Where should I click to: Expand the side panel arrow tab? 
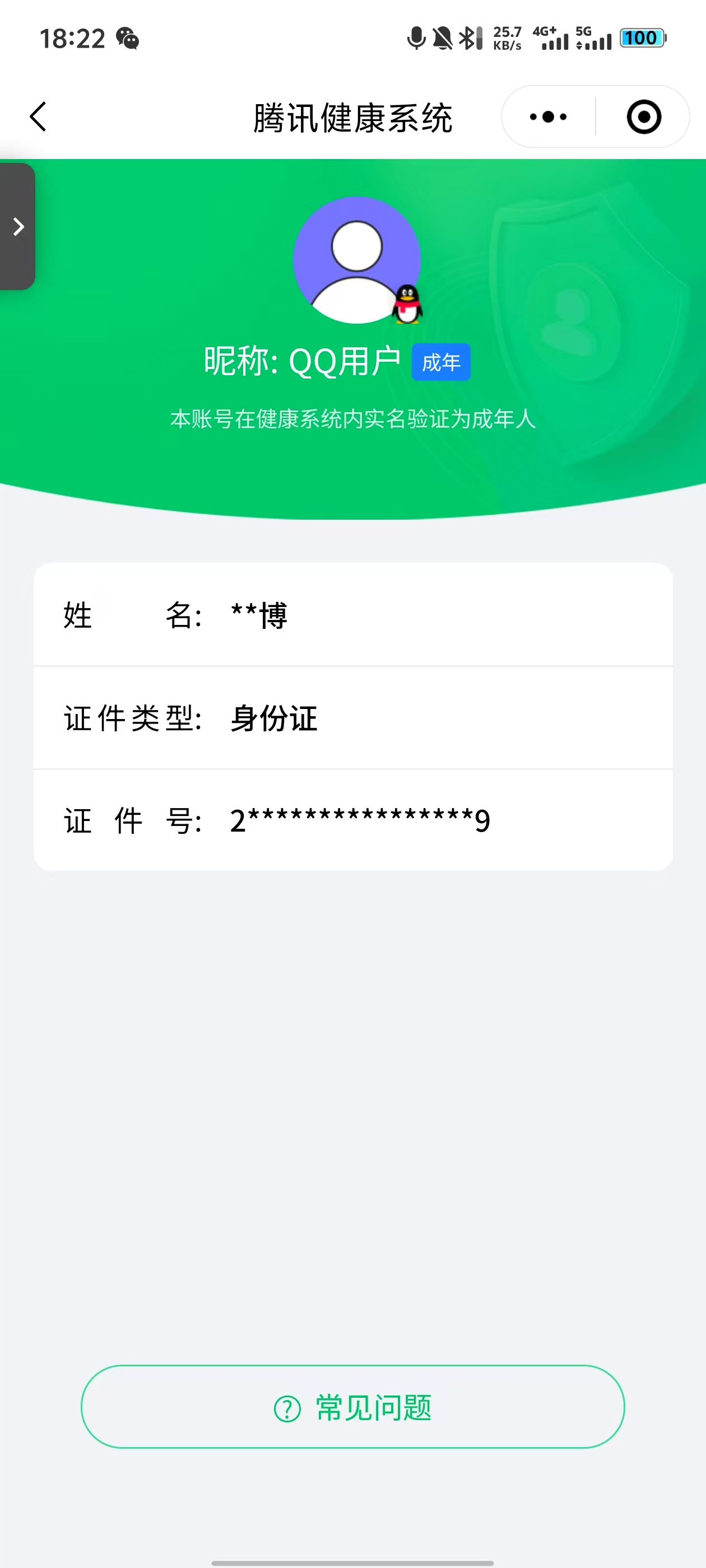(18, 226)
